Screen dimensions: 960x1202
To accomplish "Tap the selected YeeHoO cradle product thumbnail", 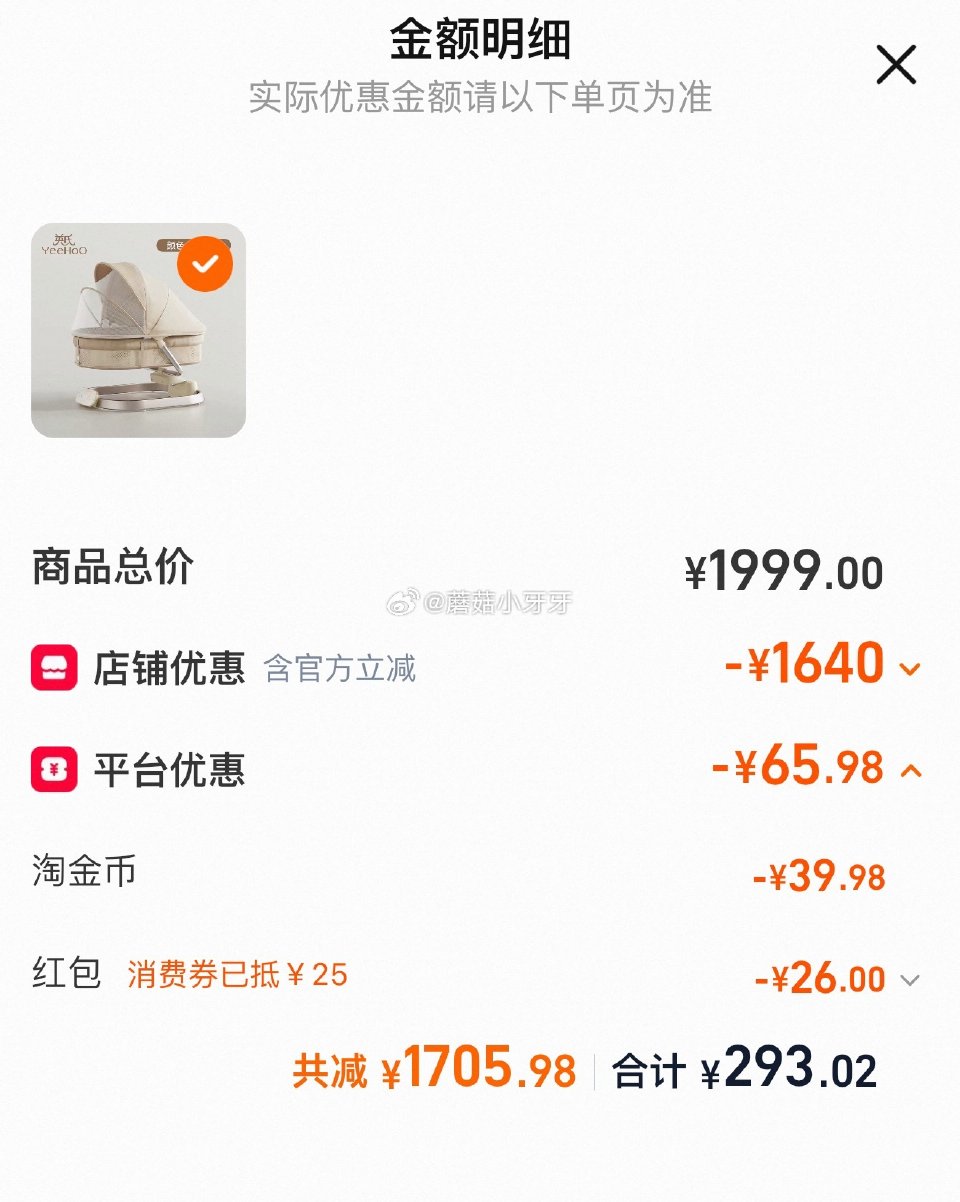I will coord(138,330).
